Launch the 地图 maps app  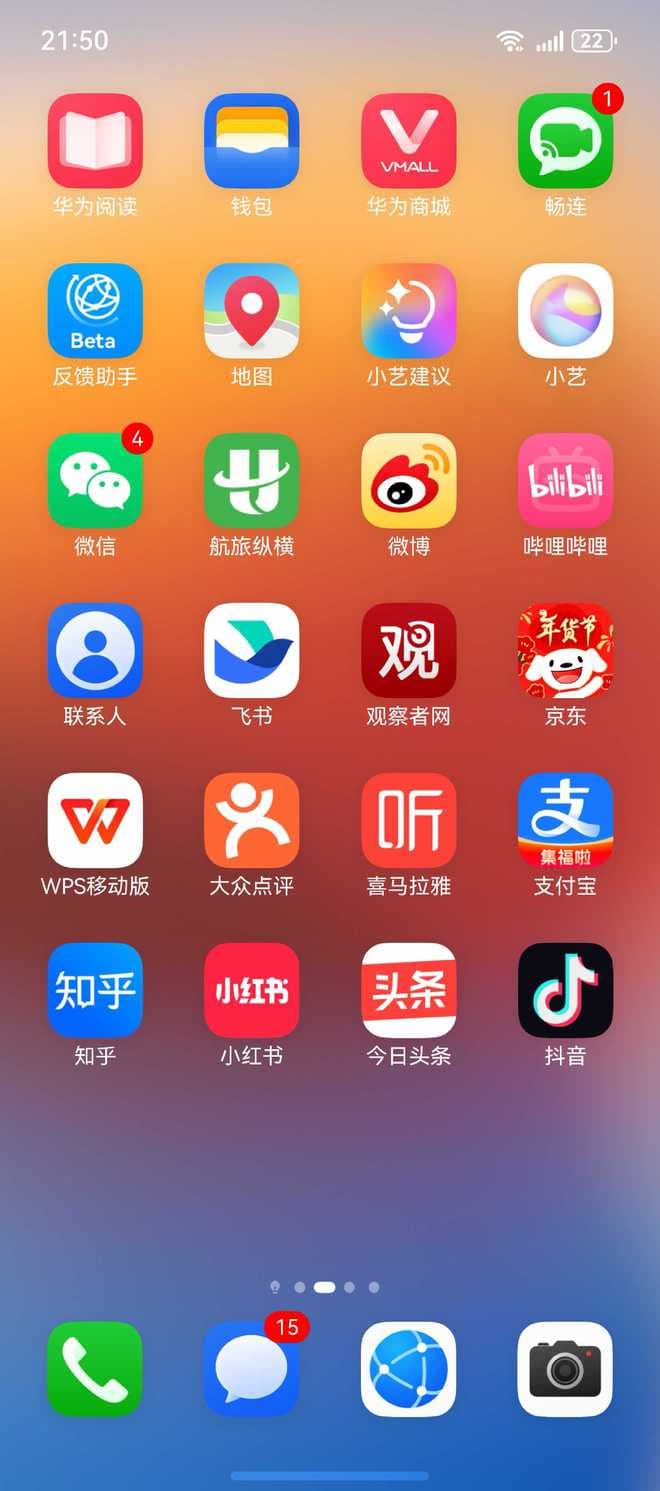pos(252,311)
